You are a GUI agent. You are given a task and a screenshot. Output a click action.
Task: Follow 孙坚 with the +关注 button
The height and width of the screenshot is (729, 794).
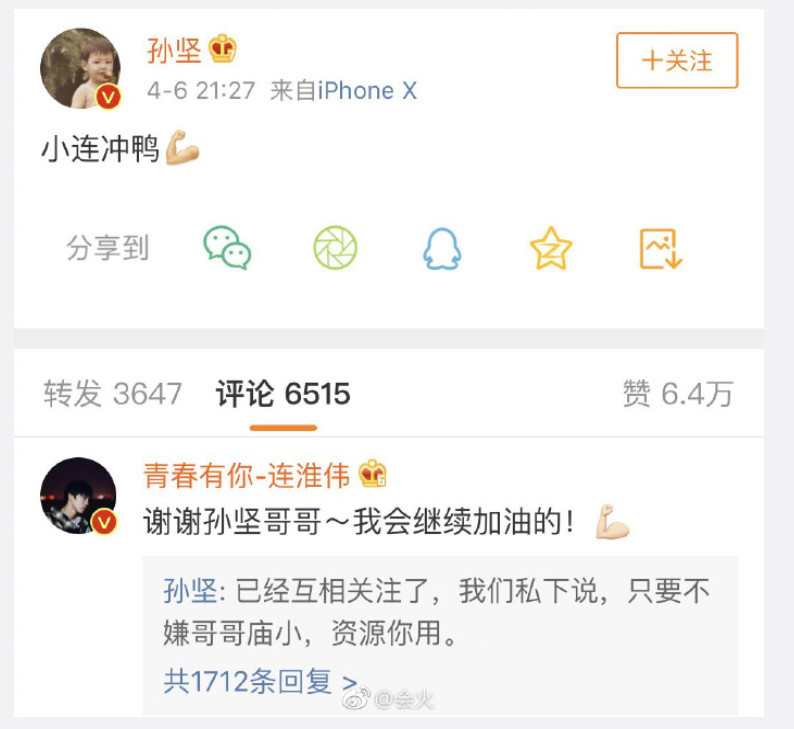pos(676,61)
